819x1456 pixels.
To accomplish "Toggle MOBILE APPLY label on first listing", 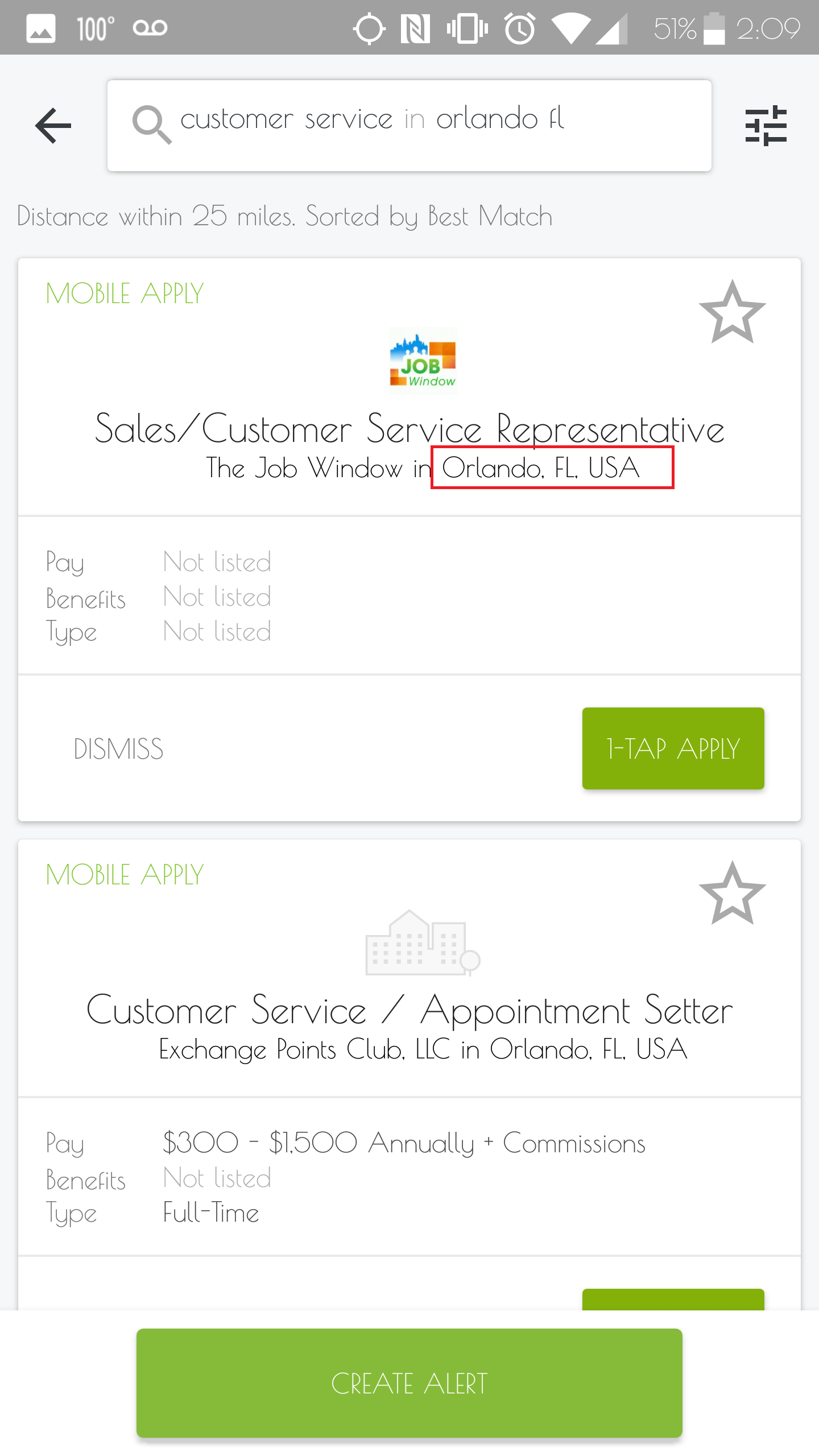I will click(x=124, y=293).
